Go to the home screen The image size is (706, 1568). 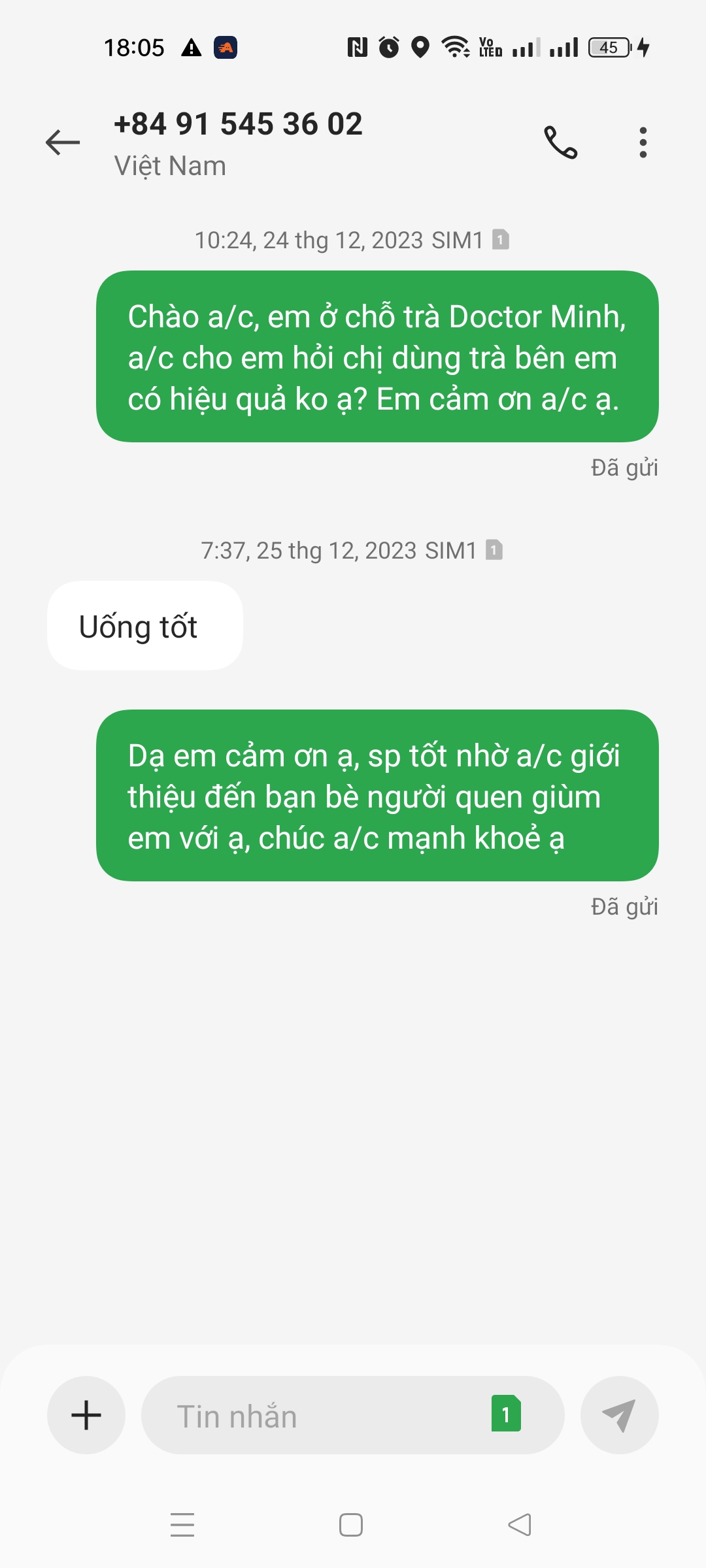pos(351,1524)
